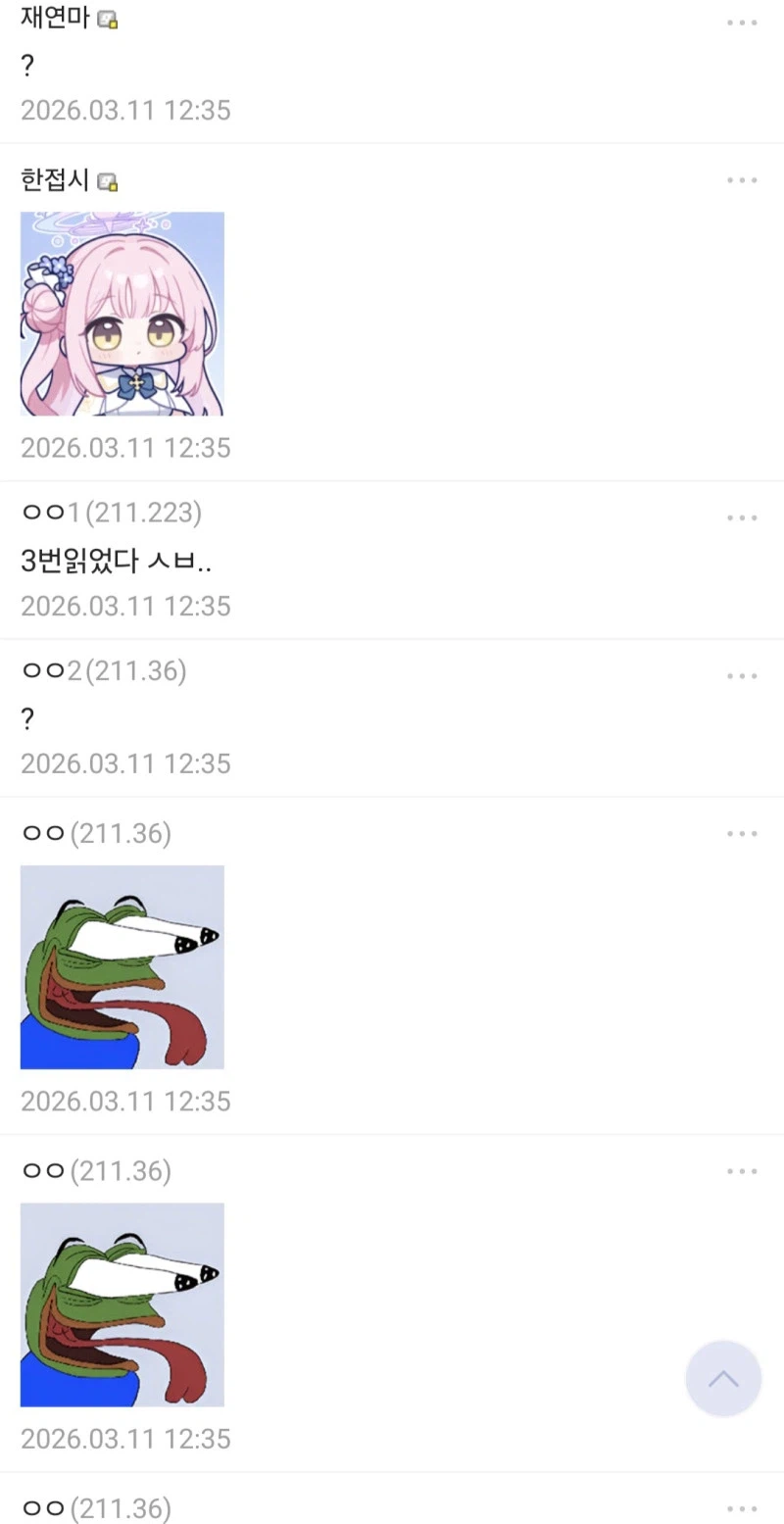The image size is (784, 1524).
Task: Click the second Pepe frog image
Action: 122,1303
